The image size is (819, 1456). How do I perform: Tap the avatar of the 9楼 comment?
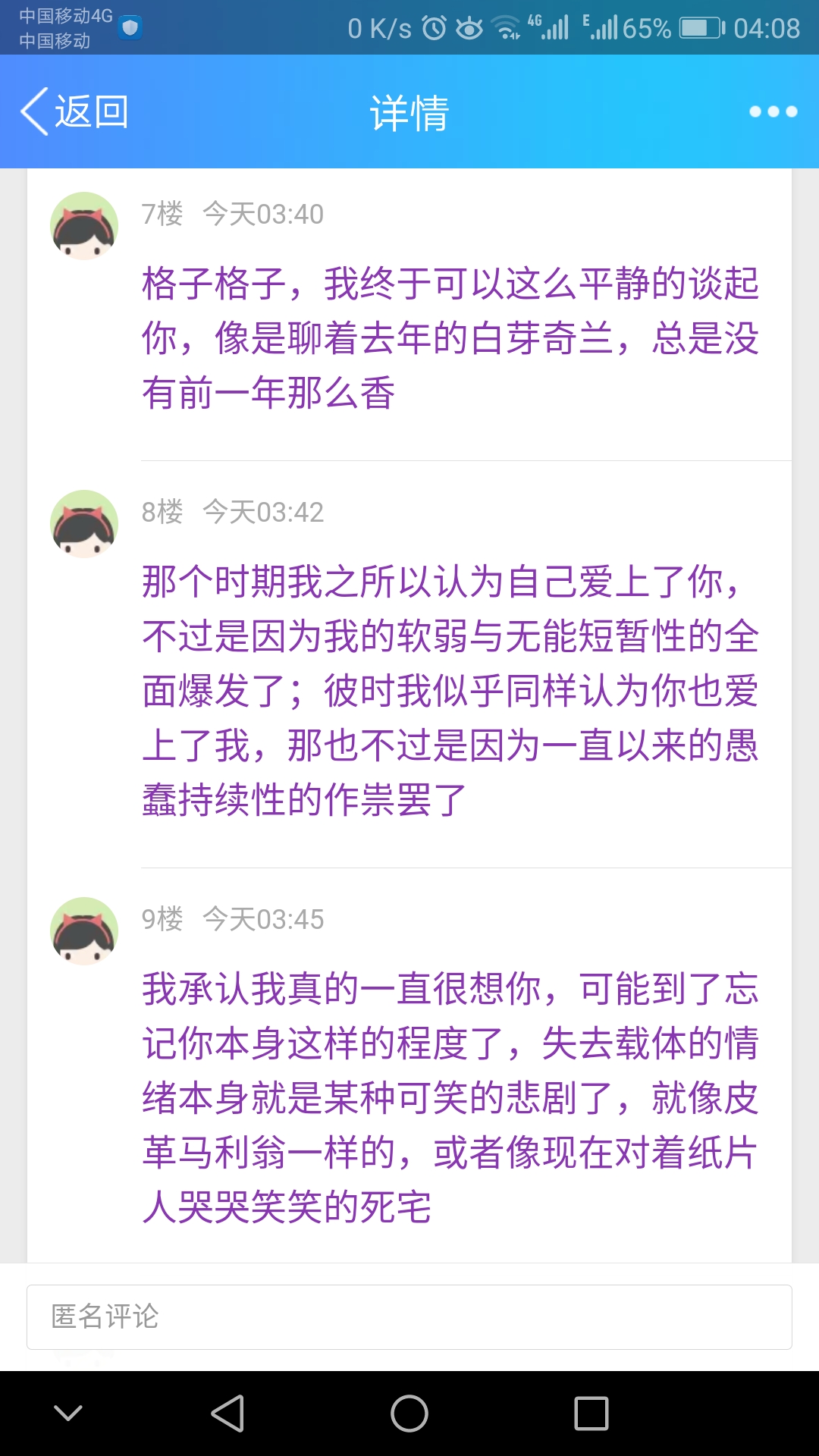84,931
